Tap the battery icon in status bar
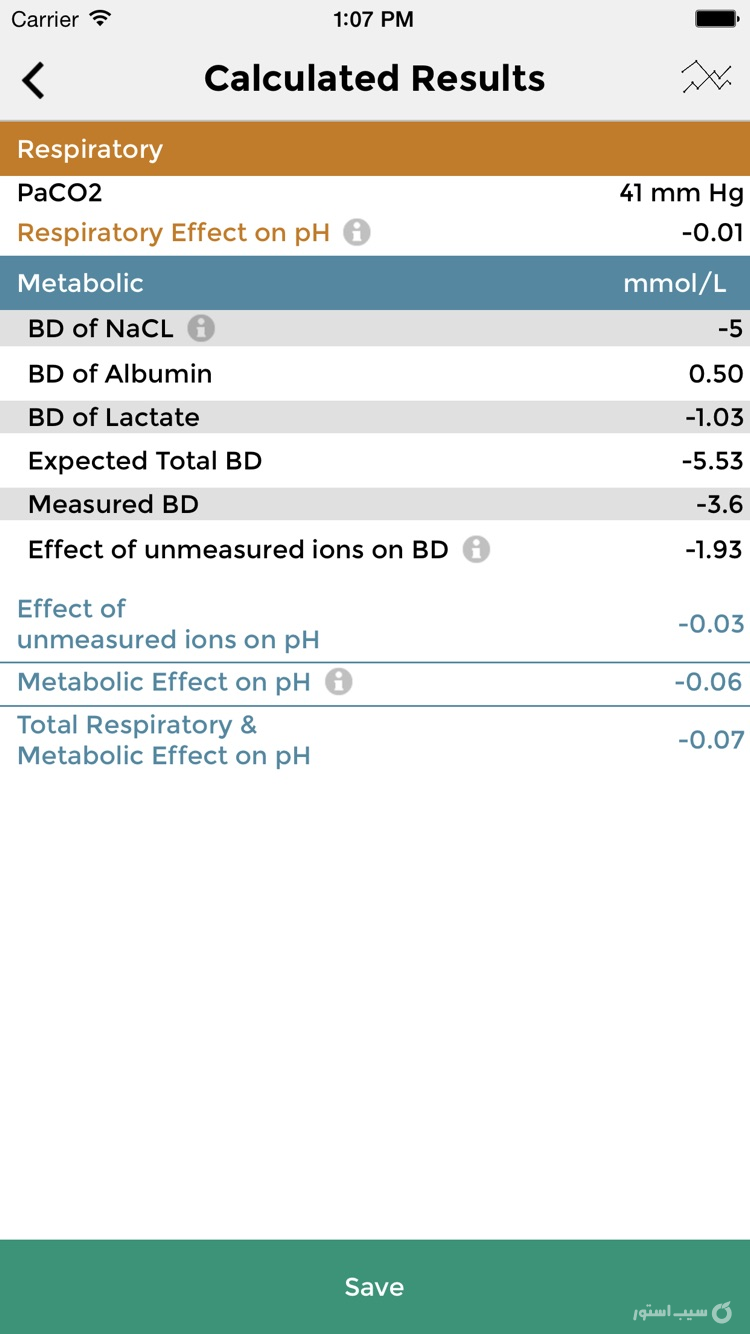The image size is (750, 1334). (x=714, y=17)
